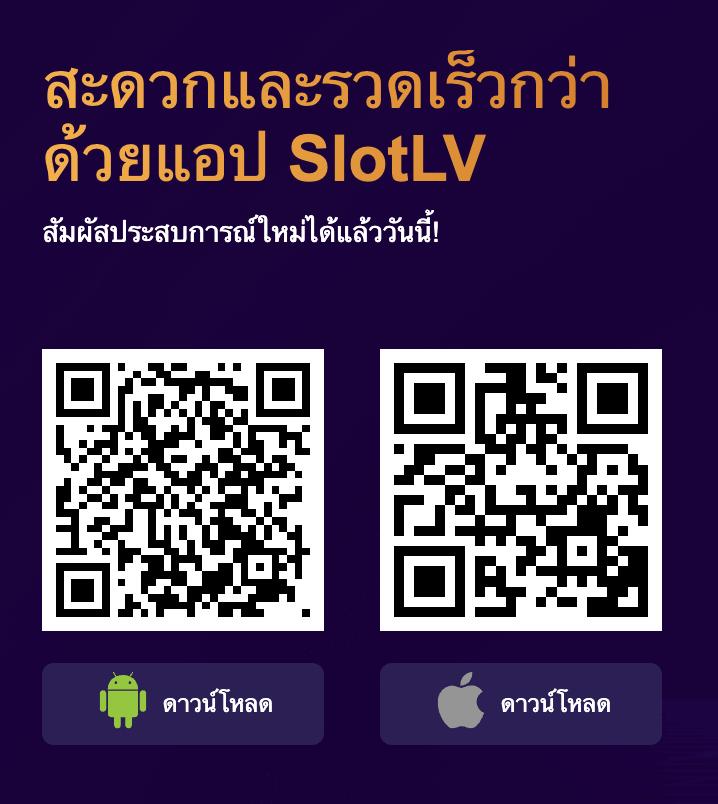The height and width of the screenshot is (804, 718).
Task: Download the Android app
Action: coord(183,703)
